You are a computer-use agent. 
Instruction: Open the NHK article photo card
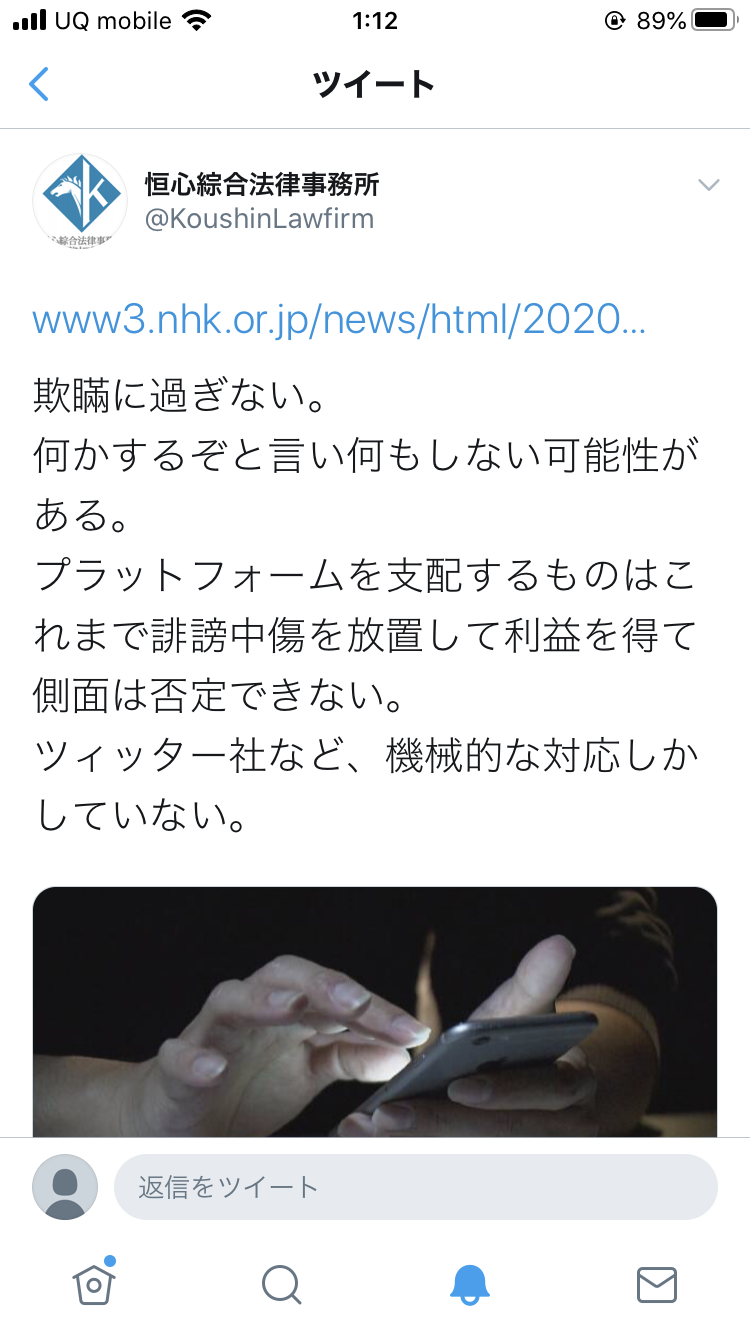[375, 1010]
